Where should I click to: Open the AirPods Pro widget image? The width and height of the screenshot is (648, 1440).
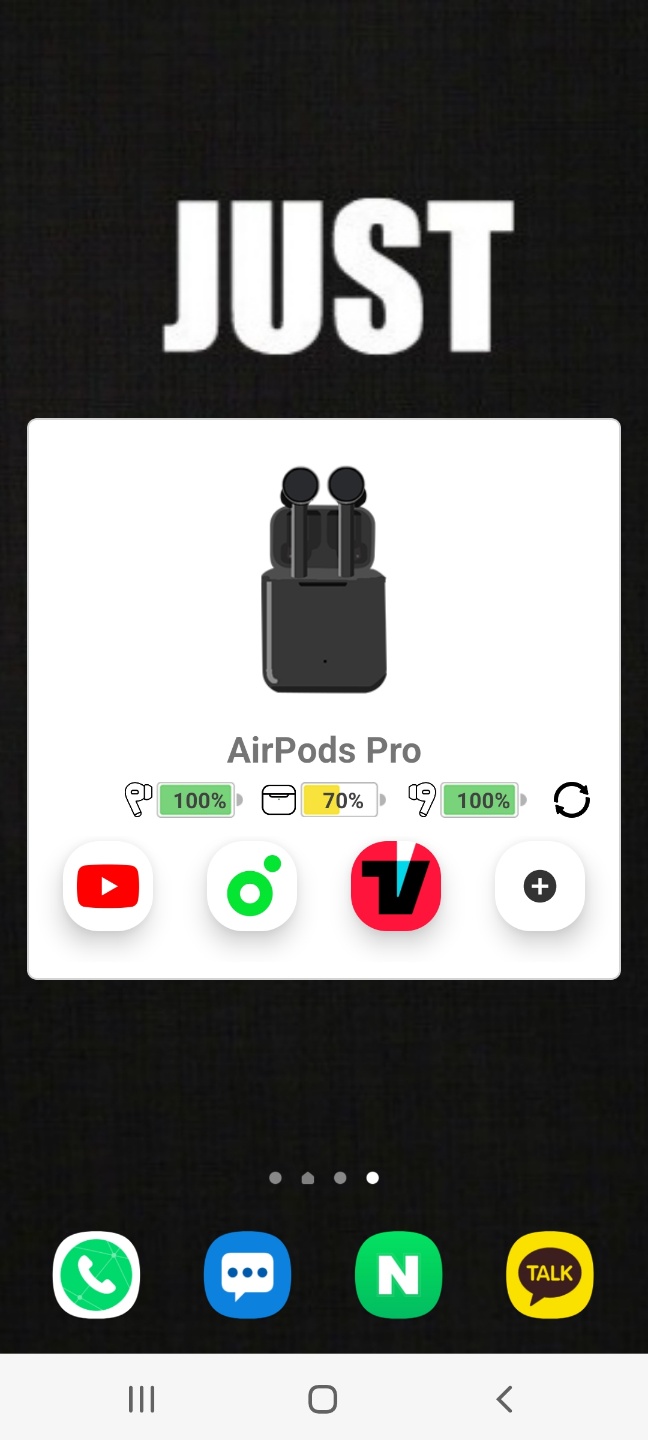tap(324, 580)
